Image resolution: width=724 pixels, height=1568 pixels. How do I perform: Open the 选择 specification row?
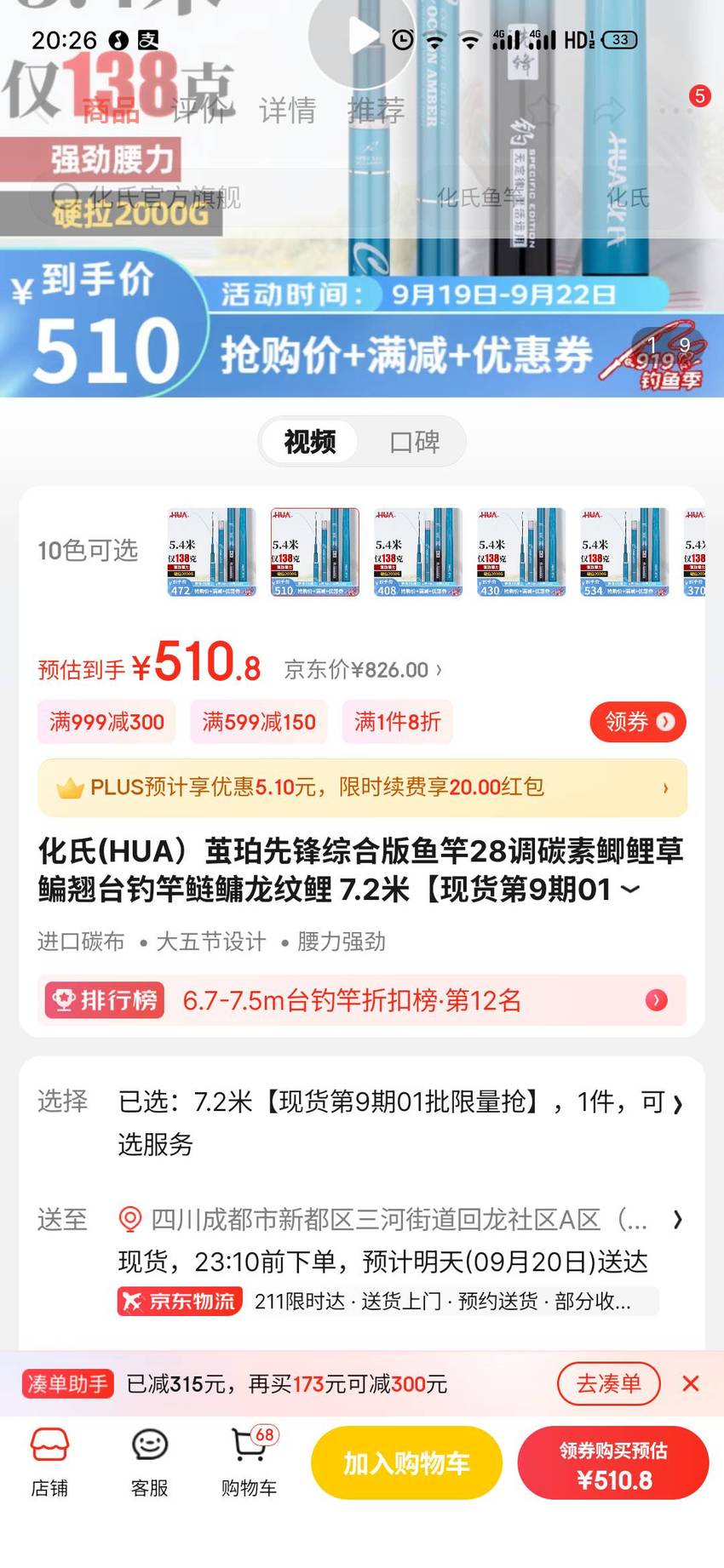point(362,1122)
